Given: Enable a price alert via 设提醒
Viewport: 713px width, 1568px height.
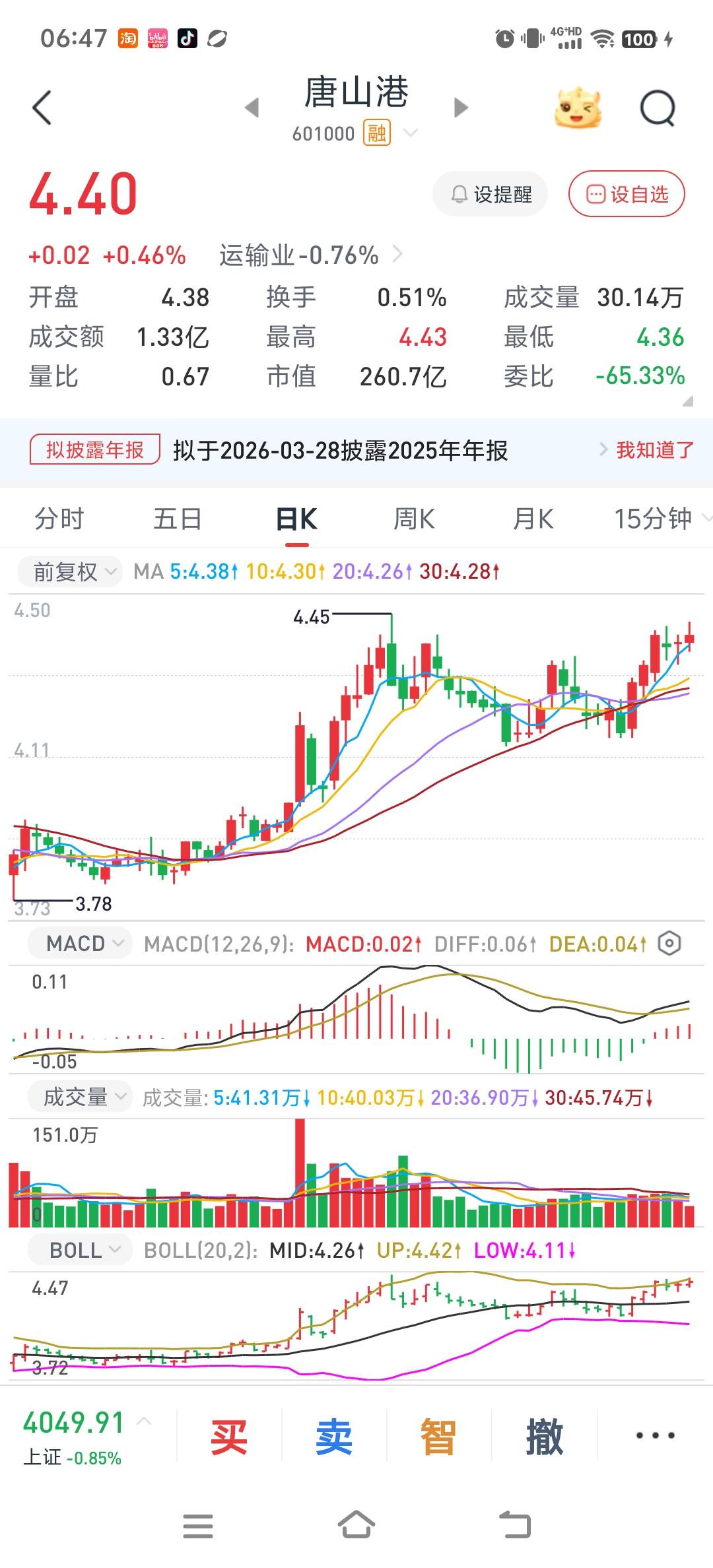Looking at the screenshot, I should click(x=490, y=194).
